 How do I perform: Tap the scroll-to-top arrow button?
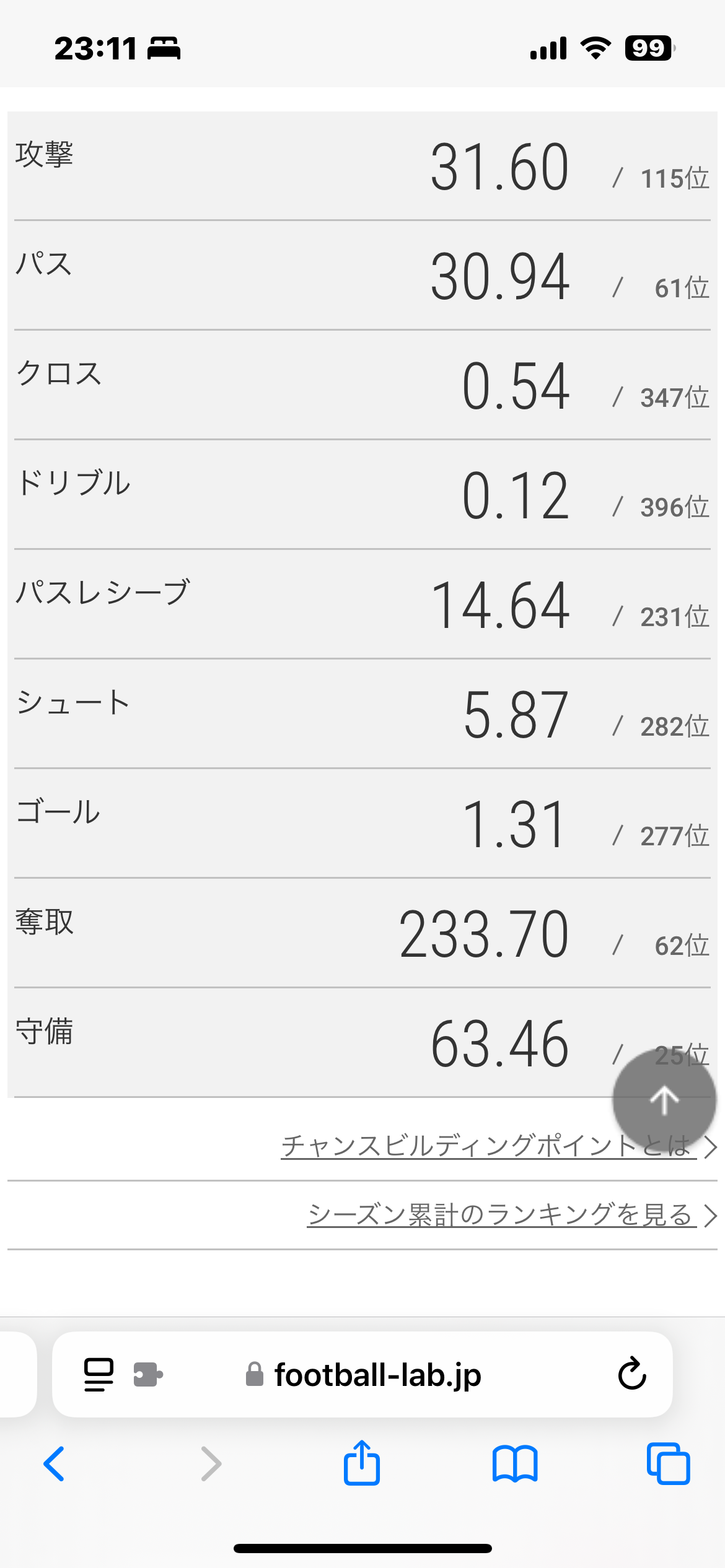[664, 1100]
